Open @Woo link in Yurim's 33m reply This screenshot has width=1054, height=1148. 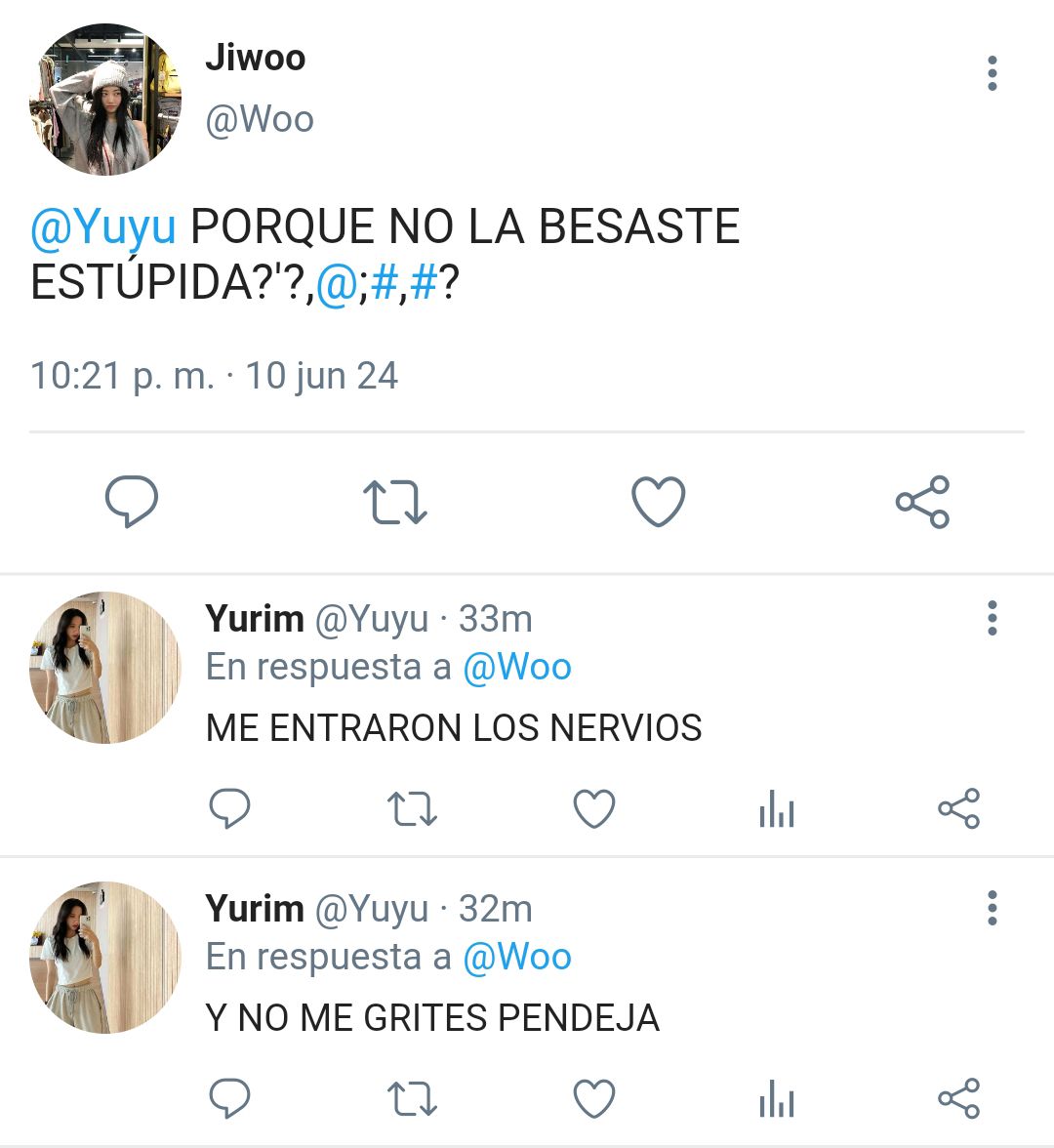[516, 668]
